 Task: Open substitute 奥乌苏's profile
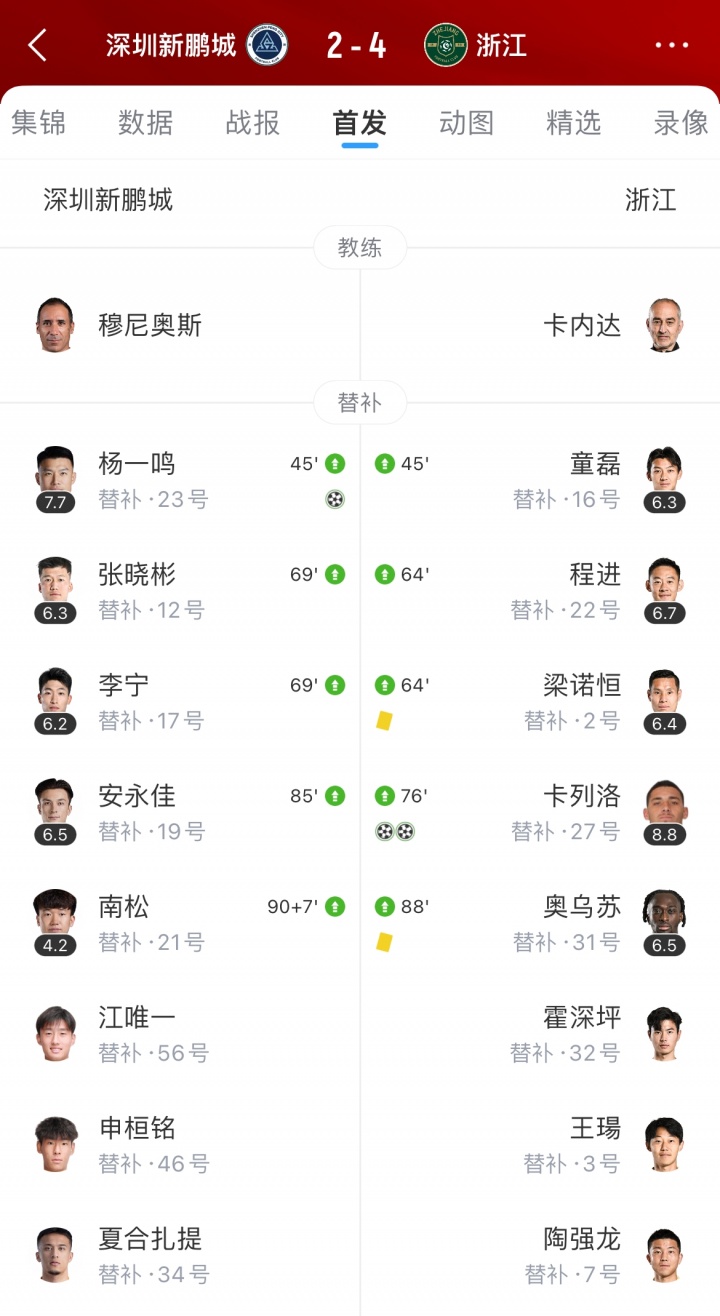click(582, 907)
